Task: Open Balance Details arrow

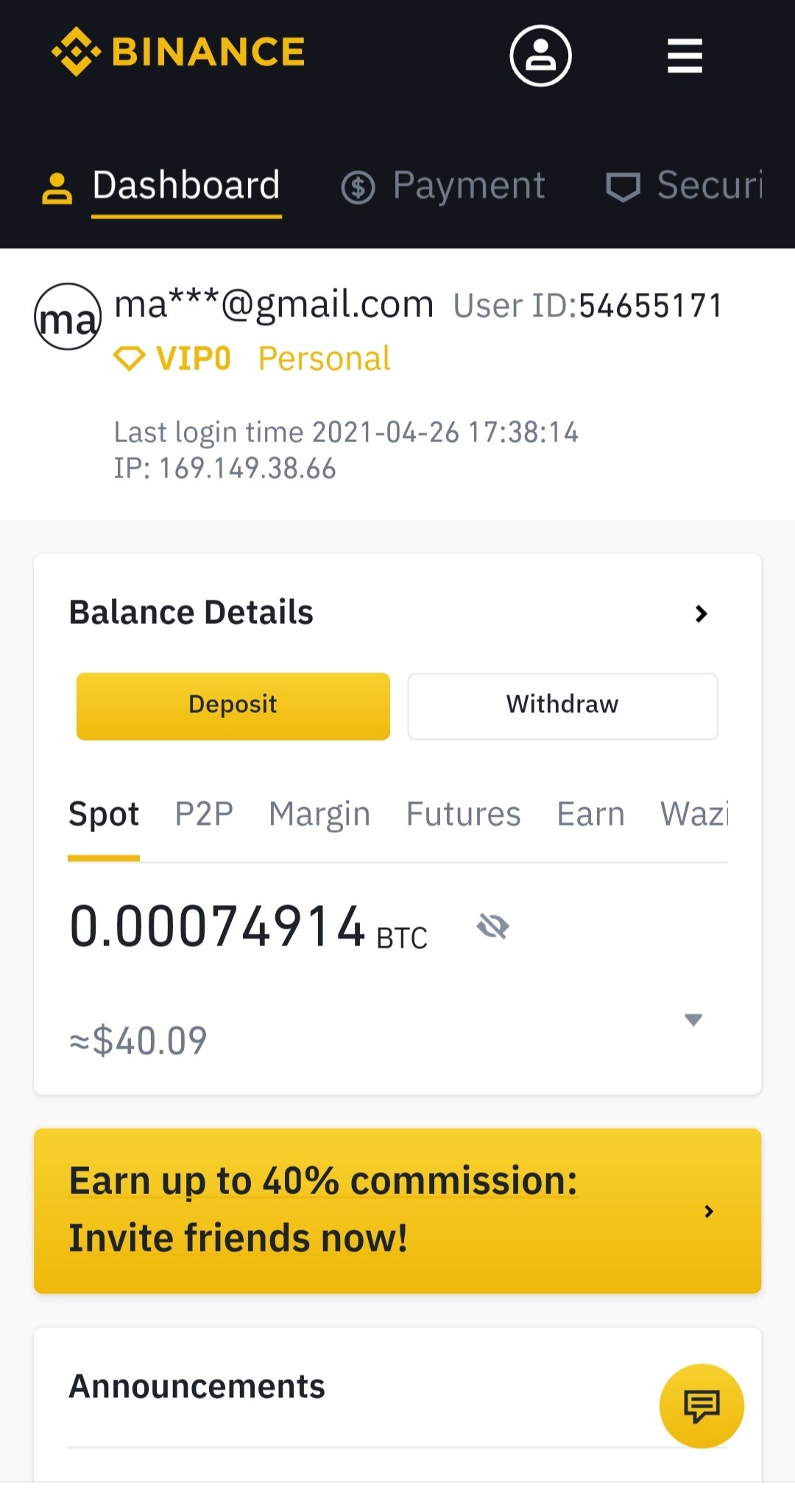Action: (x=701, y=614)
